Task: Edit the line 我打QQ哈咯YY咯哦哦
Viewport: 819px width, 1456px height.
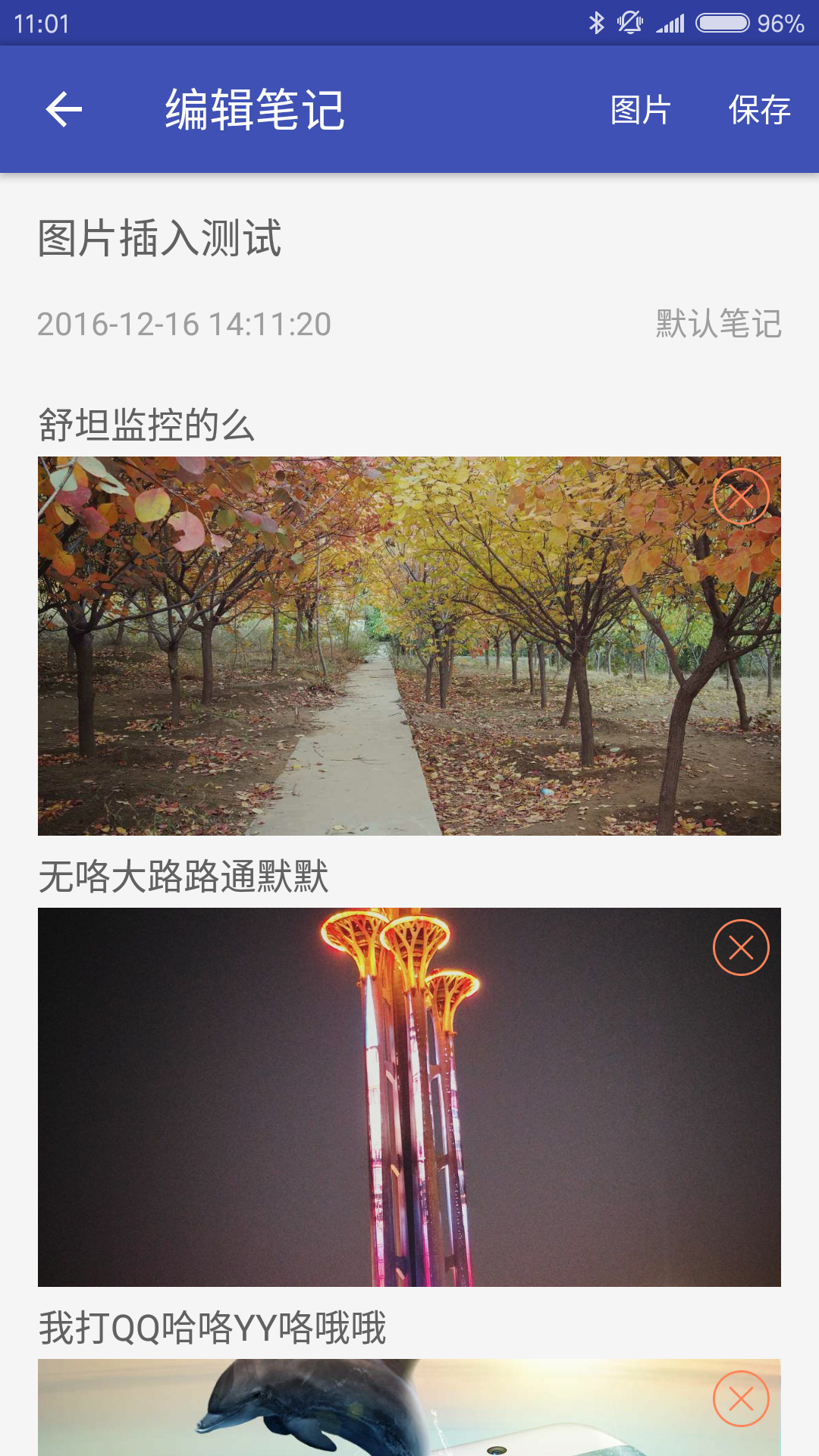Action: click(212, 1328)
